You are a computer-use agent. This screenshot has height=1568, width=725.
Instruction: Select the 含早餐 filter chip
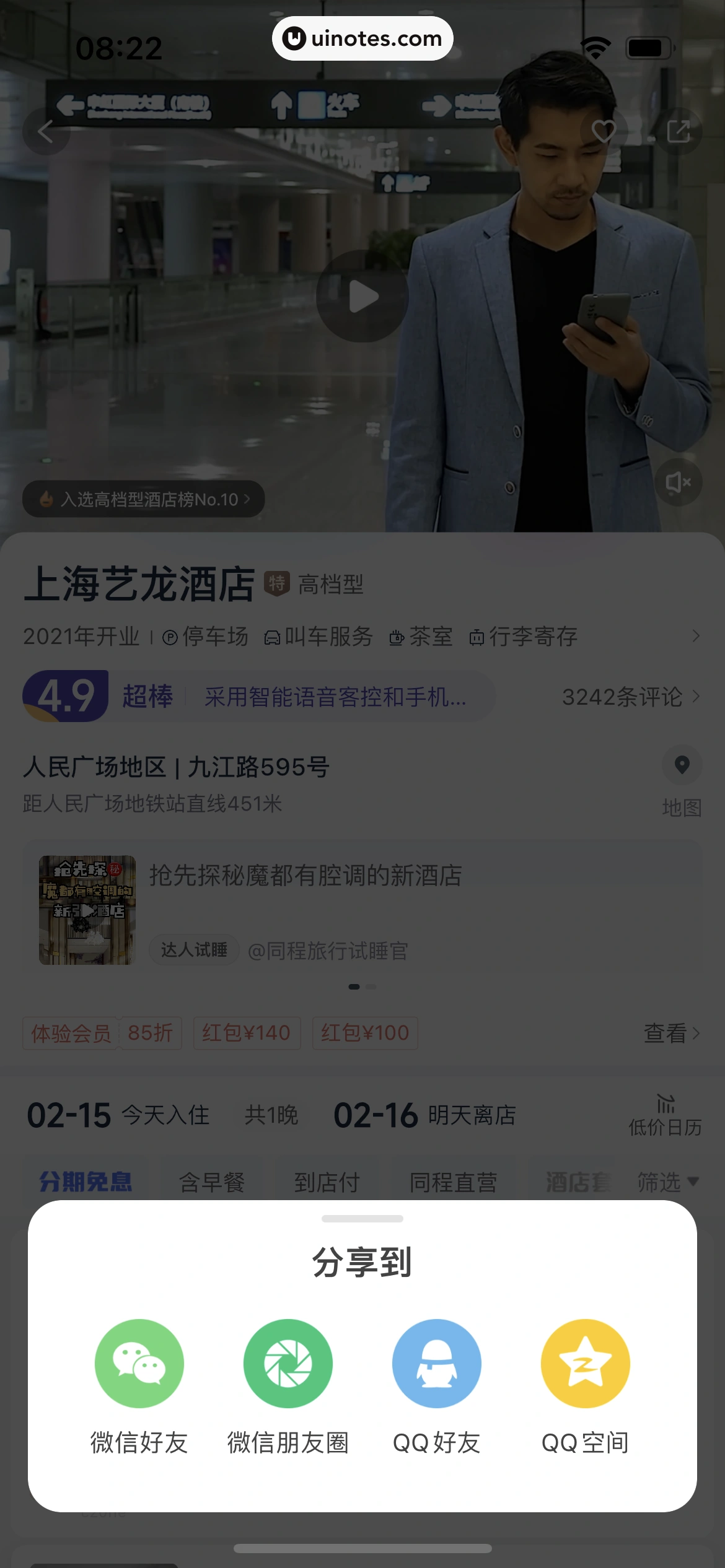coord(212,1182)
